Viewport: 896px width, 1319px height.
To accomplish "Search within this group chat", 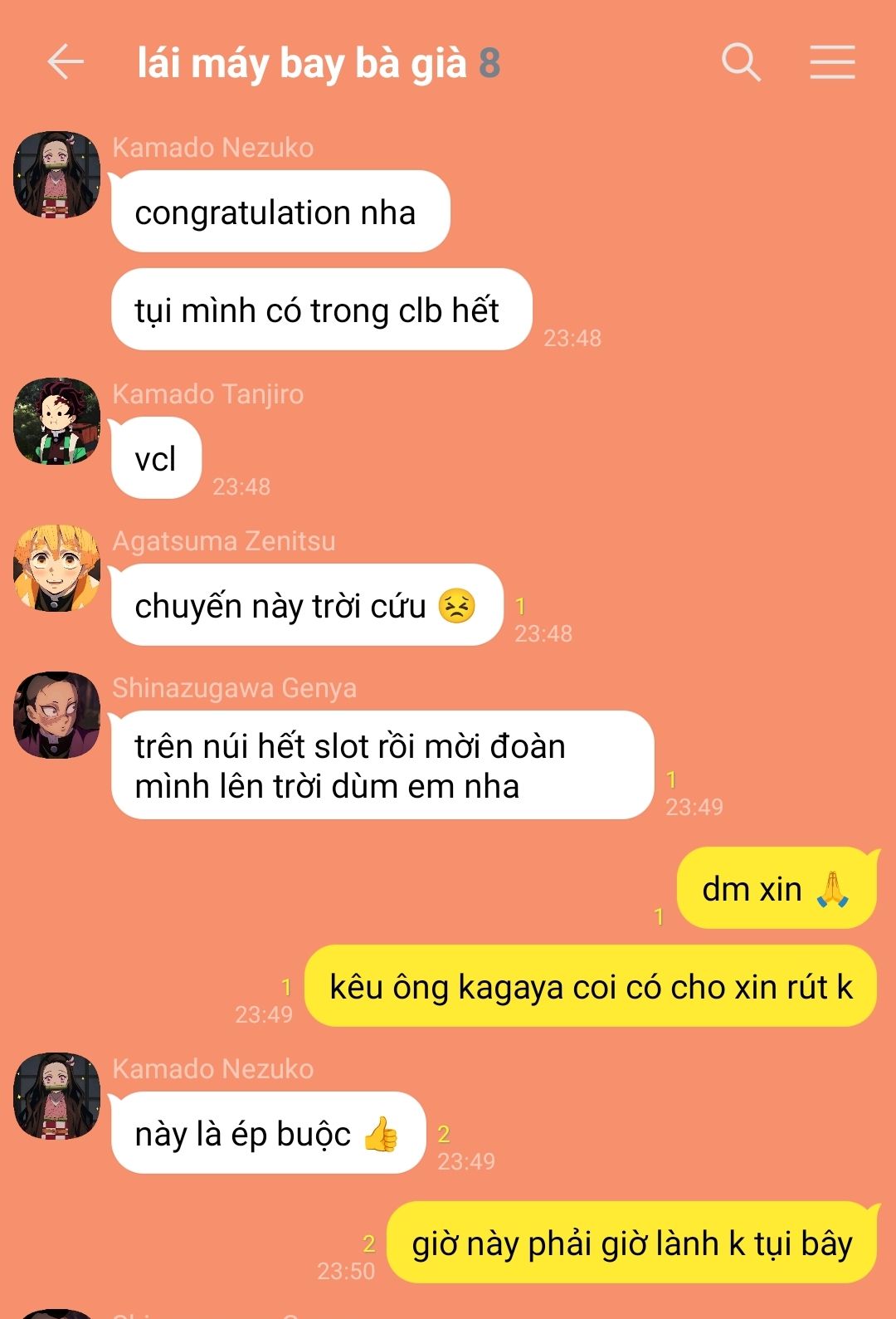I will click(x=741, y=62).
